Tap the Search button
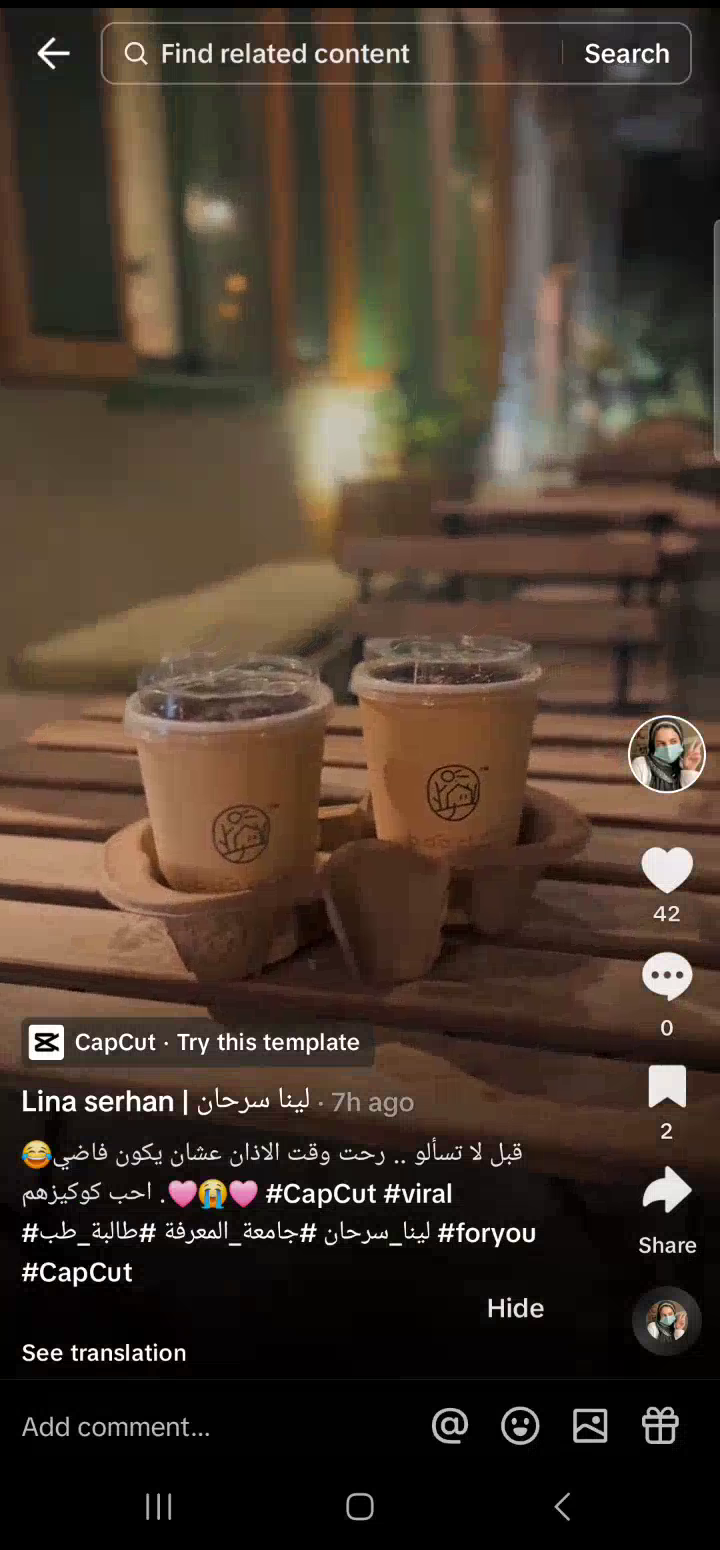This screenshot has width=720, height=1550. tap(627, 54)
